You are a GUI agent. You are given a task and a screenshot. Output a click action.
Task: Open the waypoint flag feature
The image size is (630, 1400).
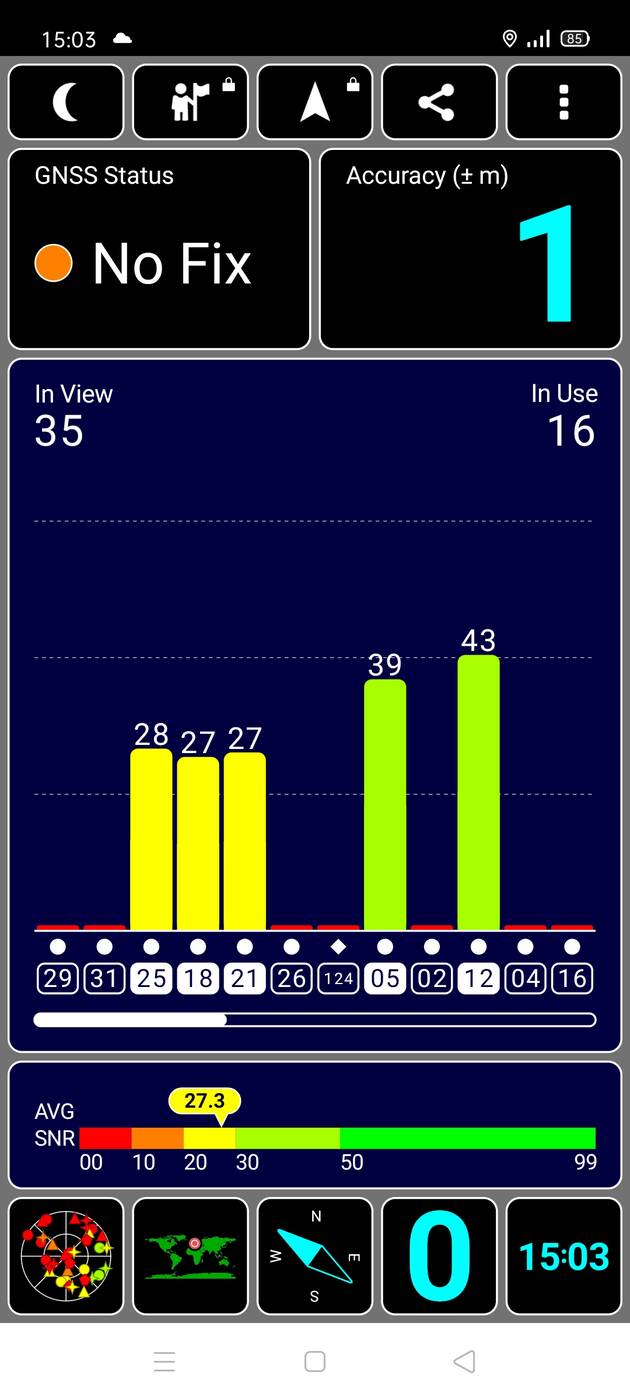tap(190, 102)
